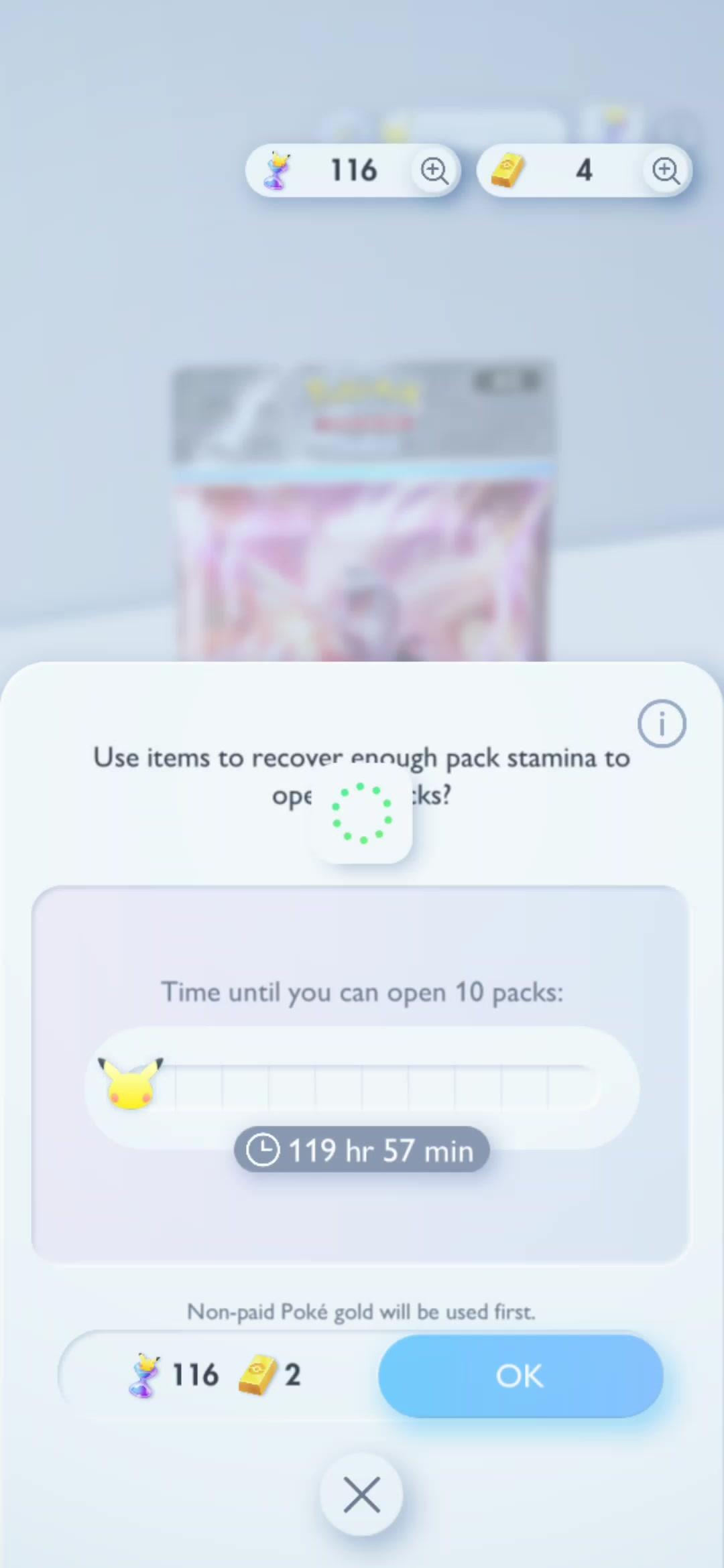Tap the magnifier next to 4 Poké gold

[x=666, y=170]
